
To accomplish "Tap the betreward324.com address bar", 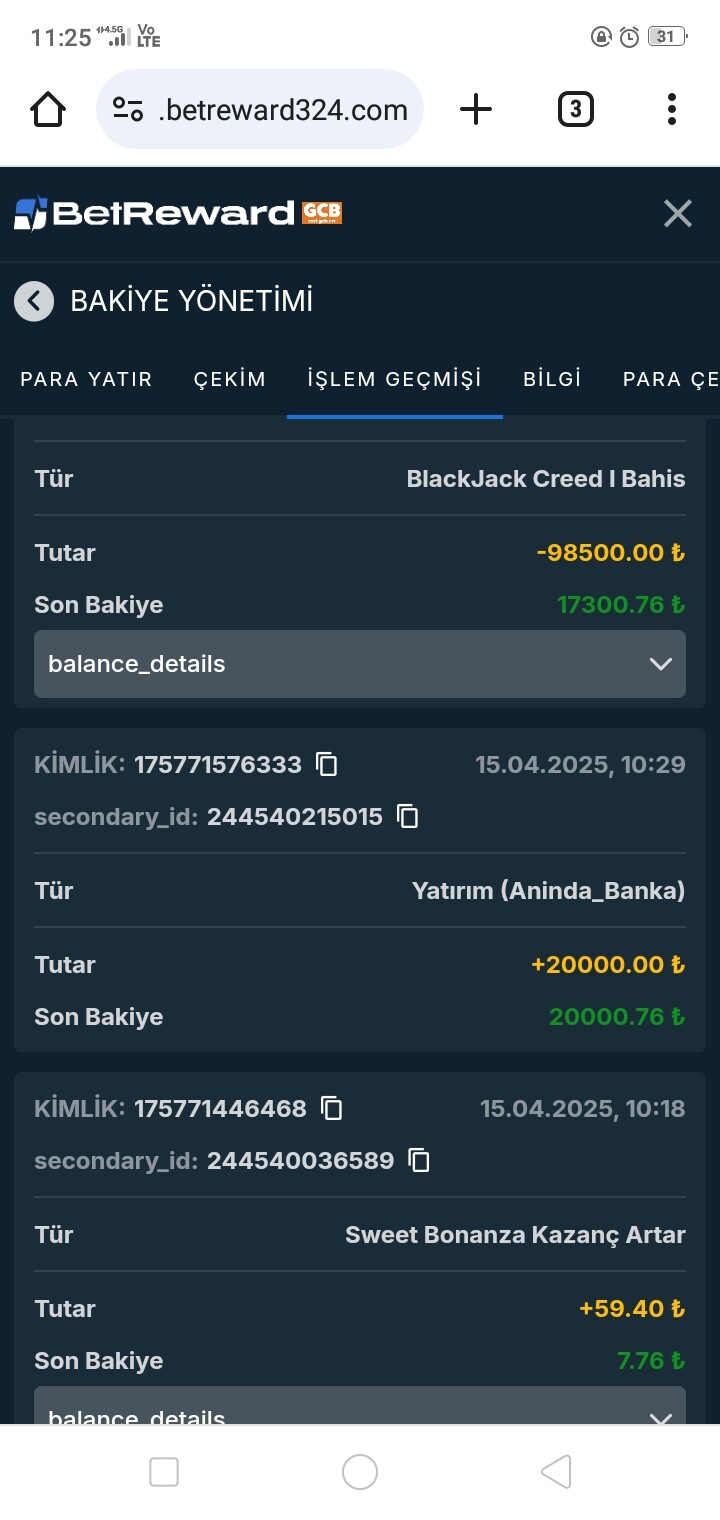I will (260, 109).
